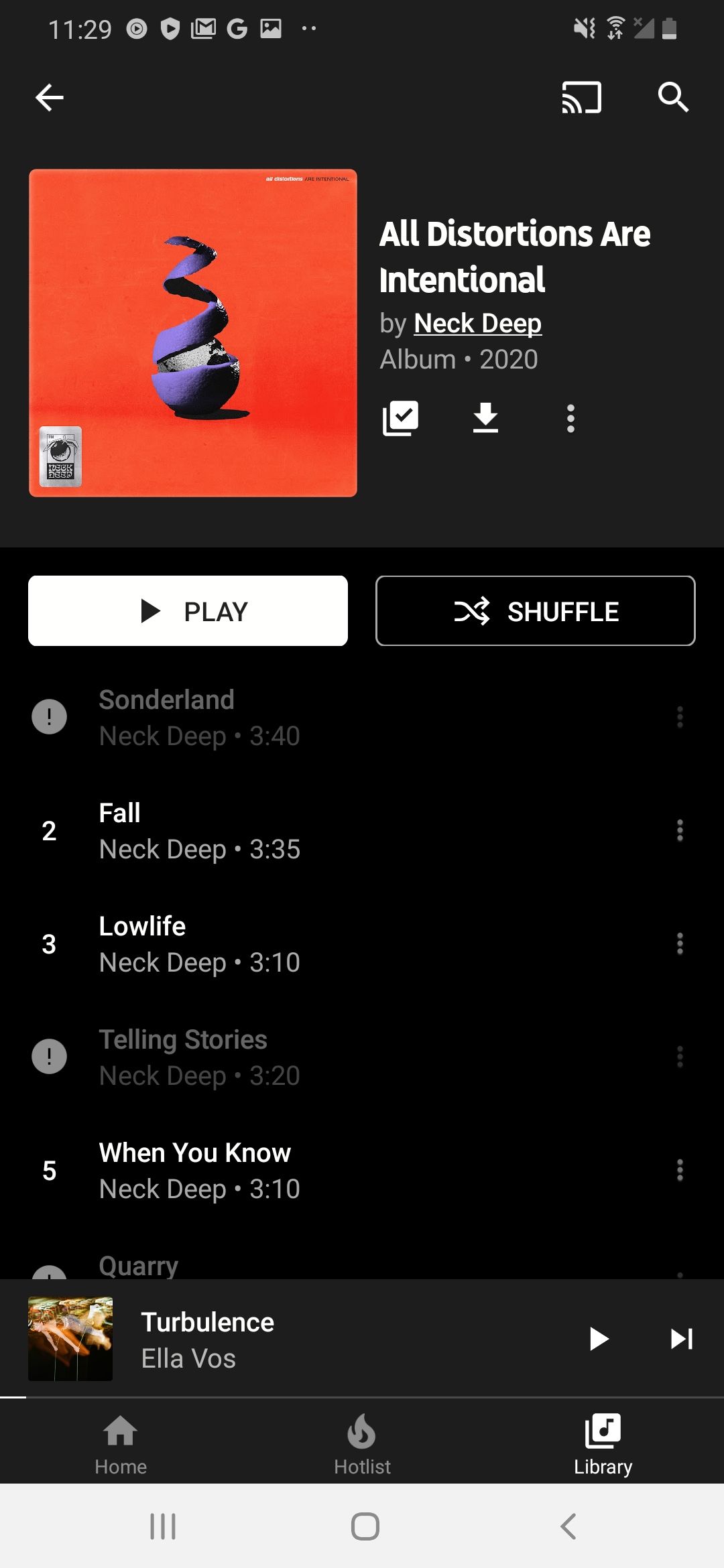
Task: Open the Cast device picker
Action: click(581, 98)
